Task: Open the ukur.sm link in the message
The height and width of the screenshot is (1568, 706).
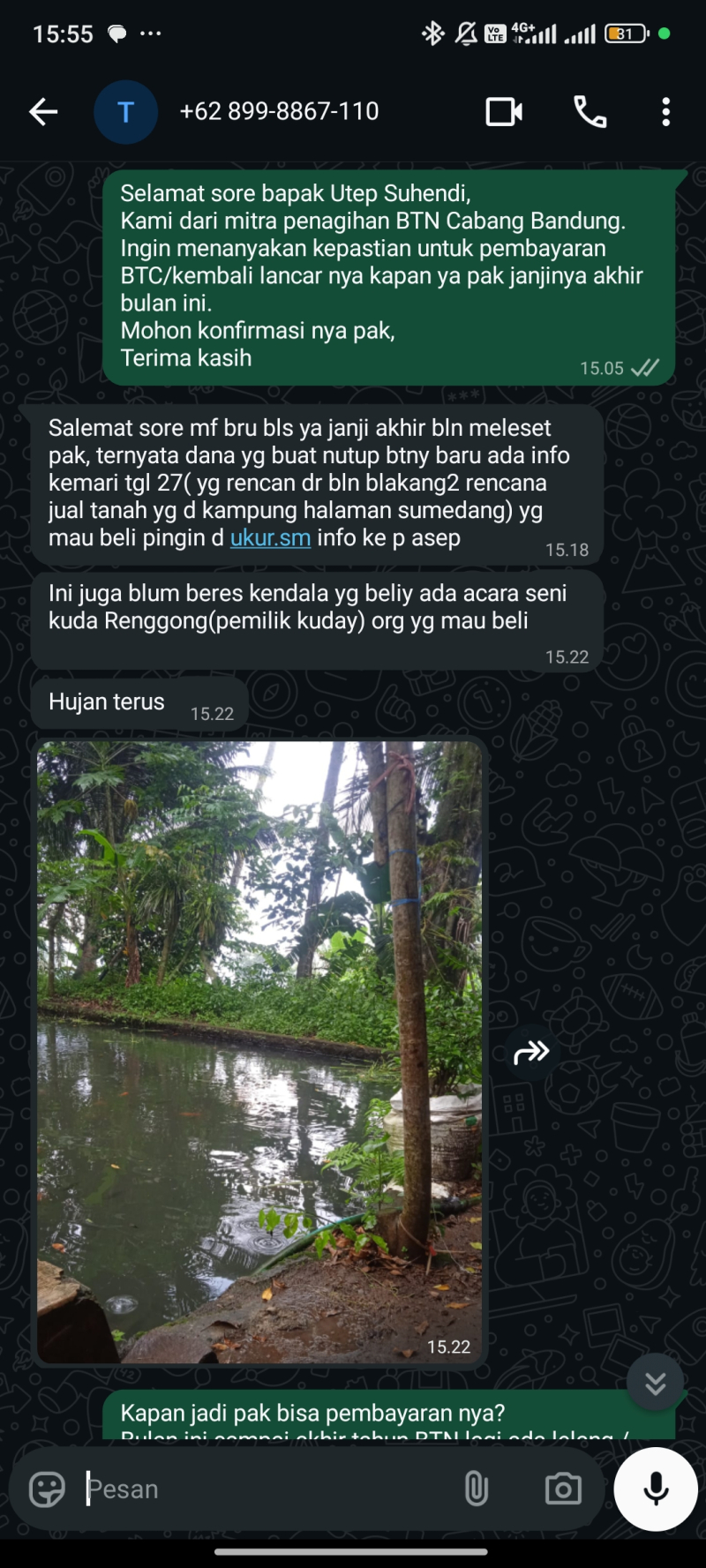Action: tap(268, 537)
